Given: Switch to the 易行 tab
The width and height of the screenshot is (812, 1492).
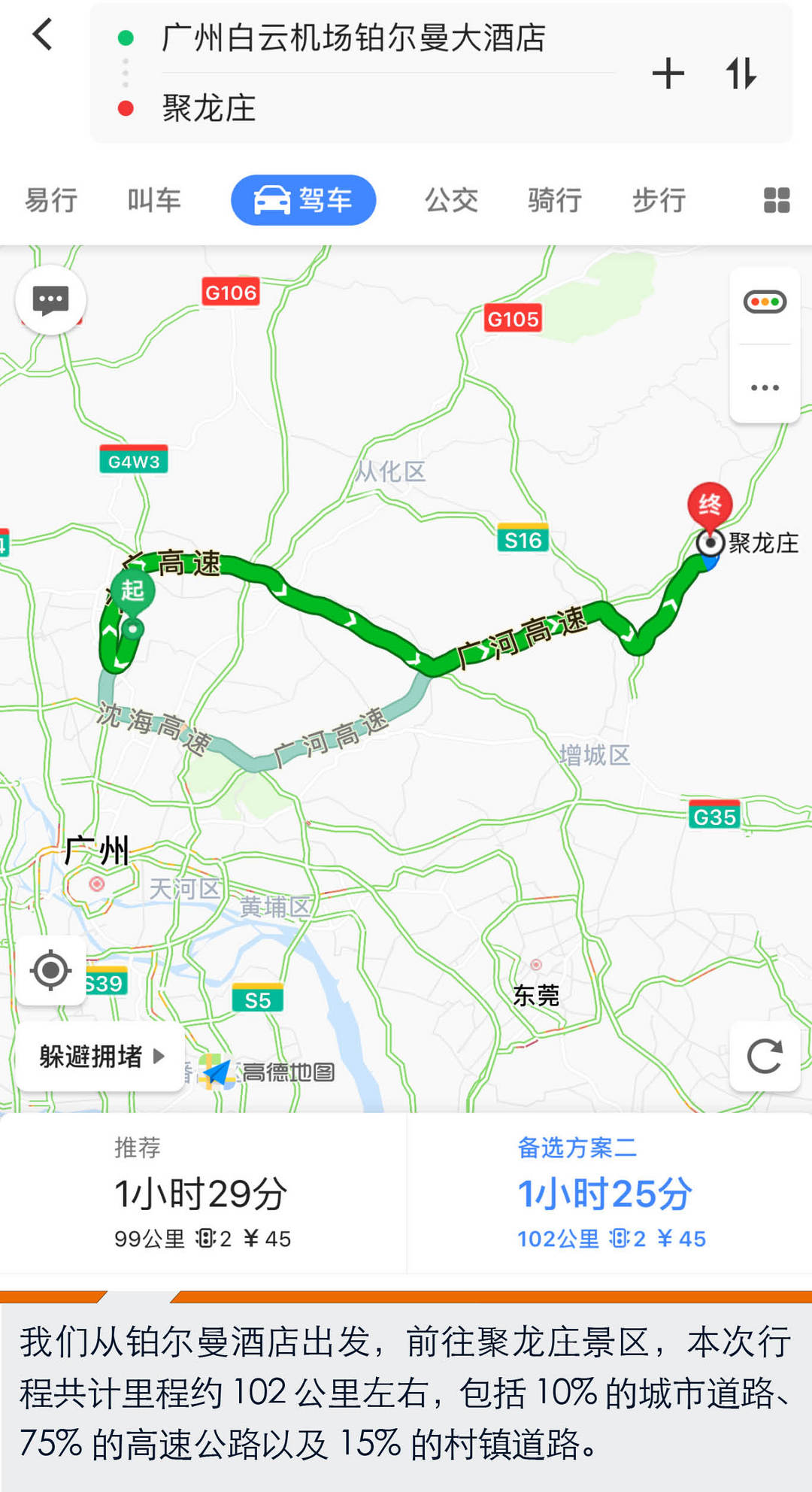Looking at the screenshot, I should coord(51,200).
